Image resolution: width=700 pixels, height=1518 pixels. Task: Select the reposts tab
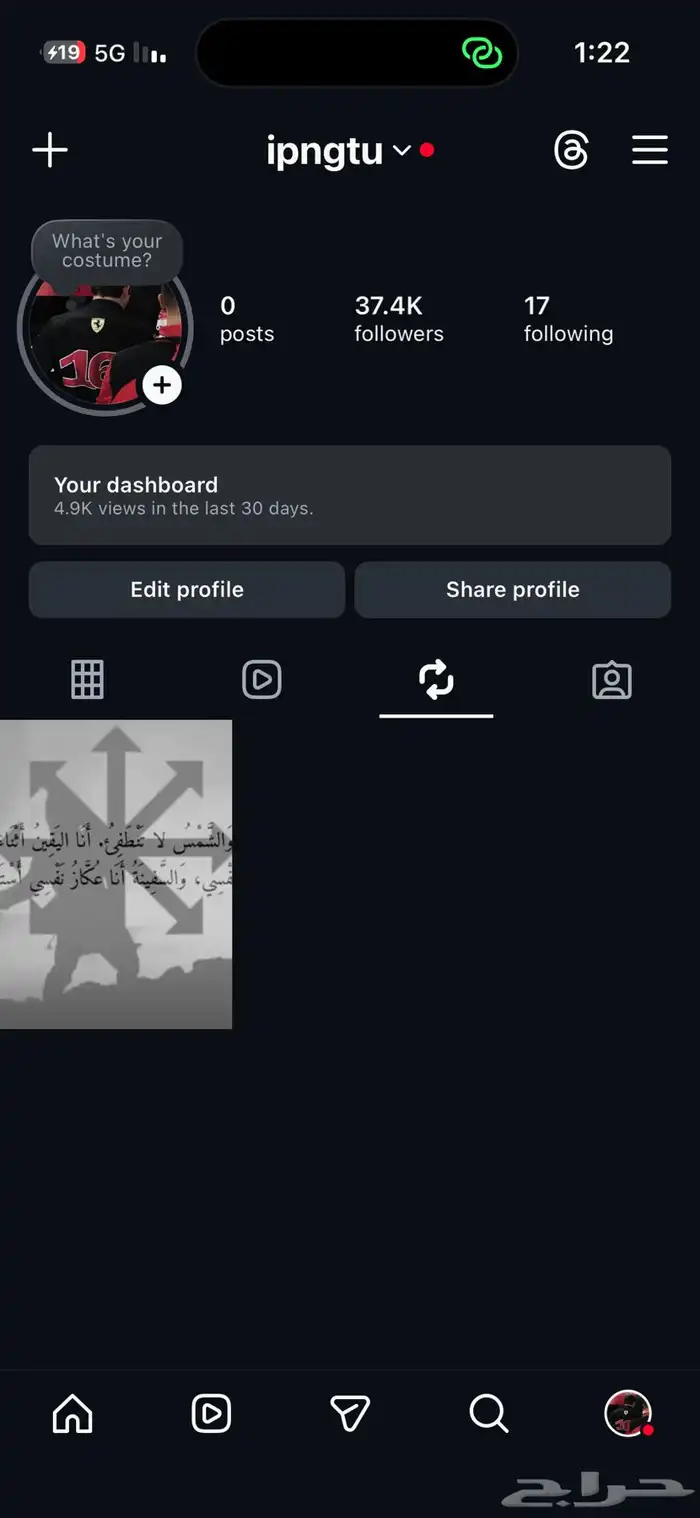click(436, 680)
